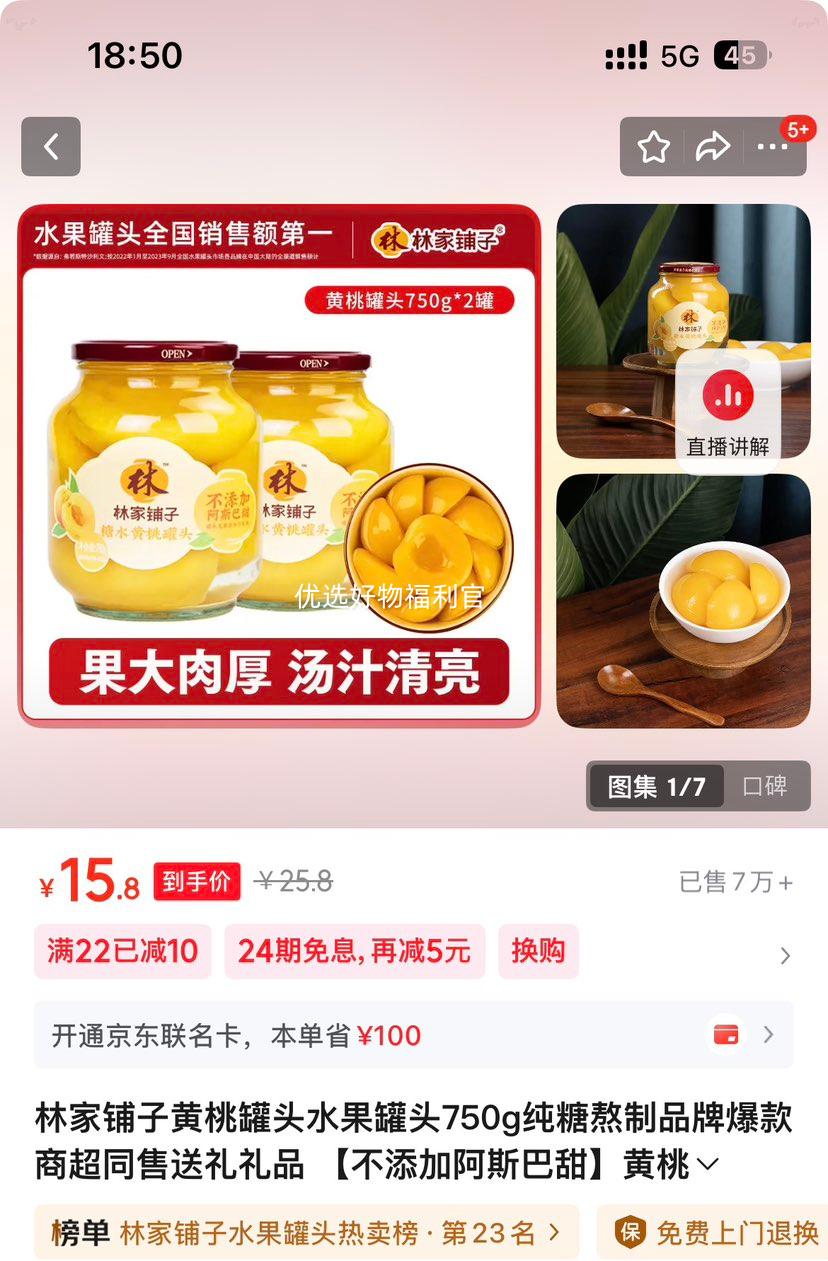The image size is (828, 1261).
Task: Tap the 保 badge for return policy
Action: 631,1234
